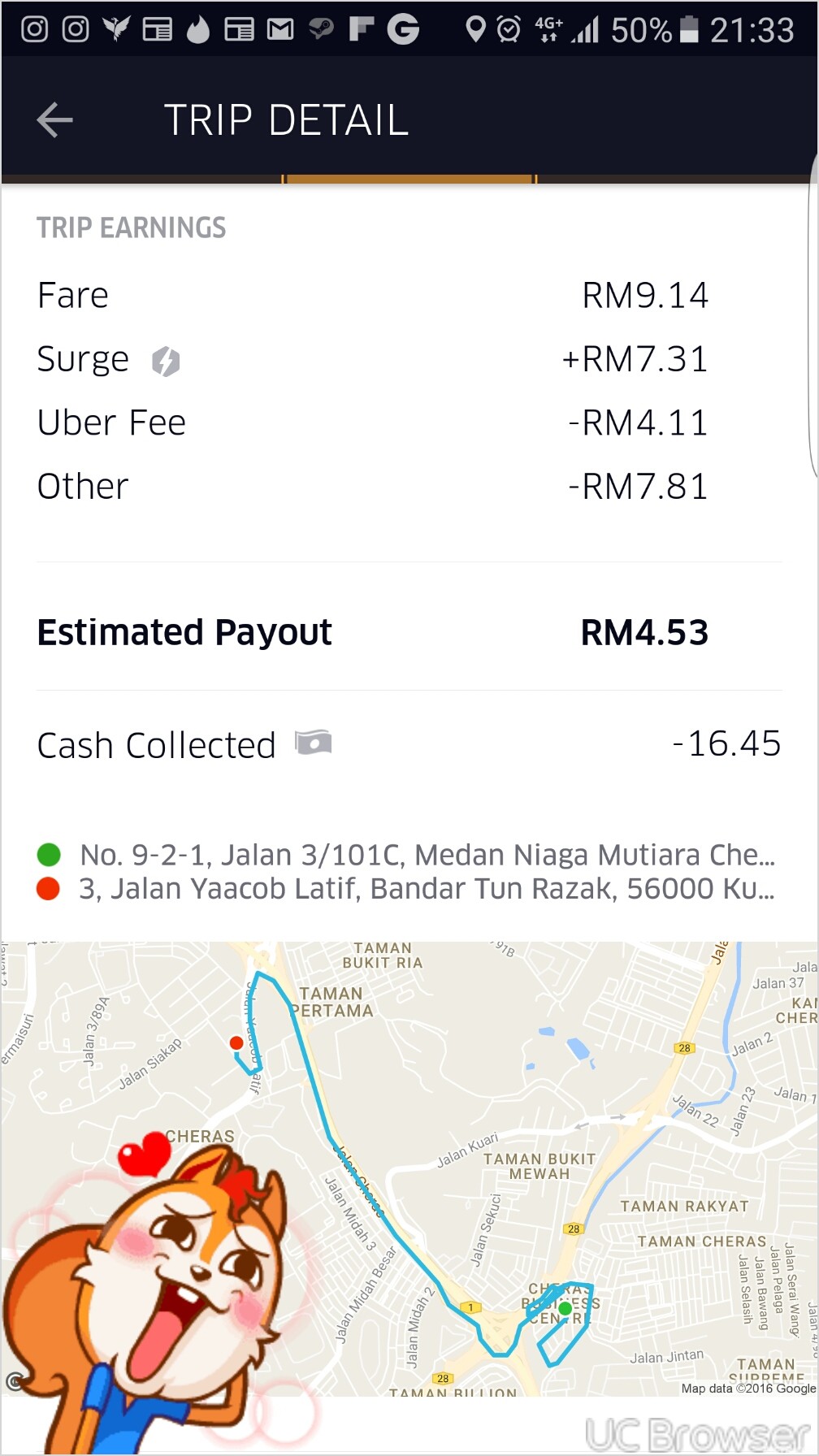Go back from Trip Detail
The width and height of the screenshot is (819, 1456).
point(55,120)
